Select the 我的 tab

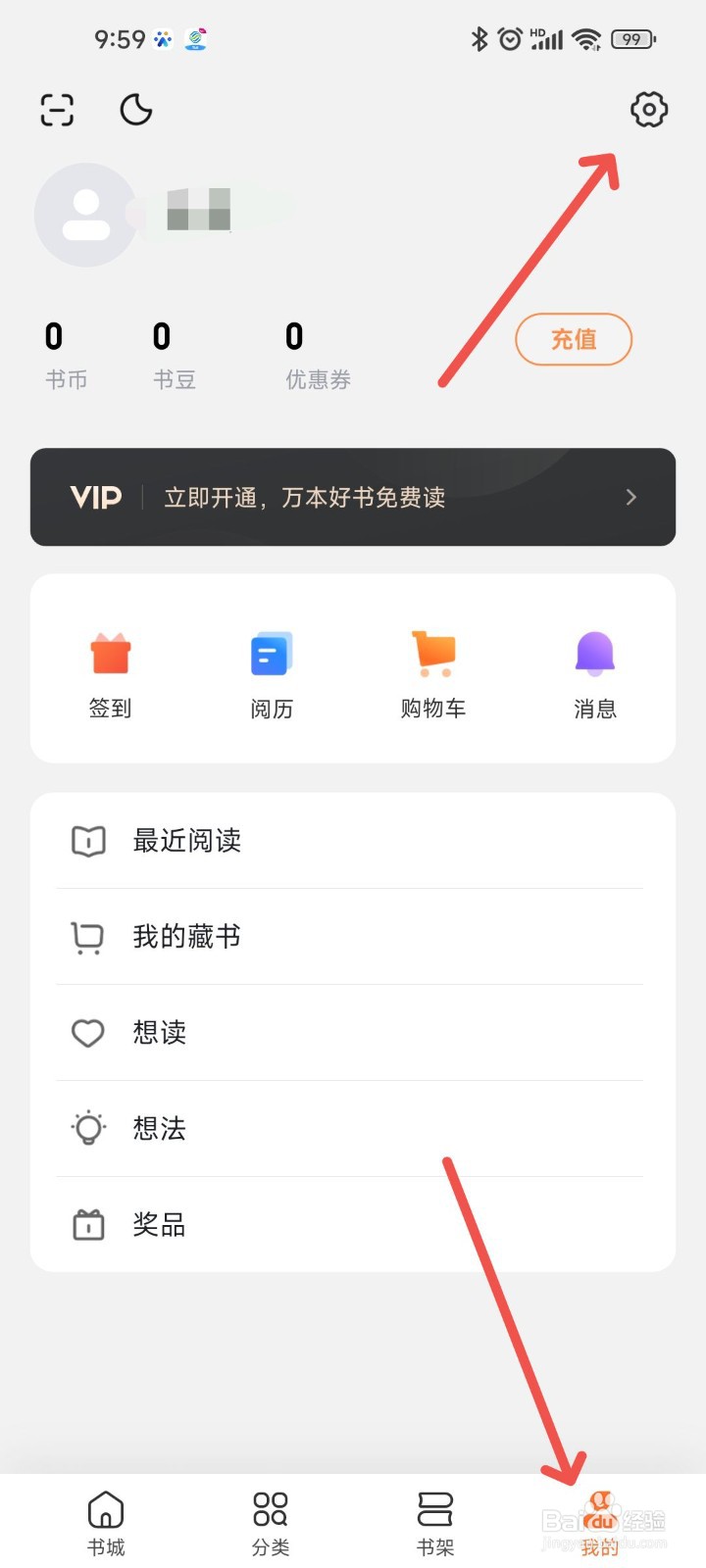point(600,1523)
